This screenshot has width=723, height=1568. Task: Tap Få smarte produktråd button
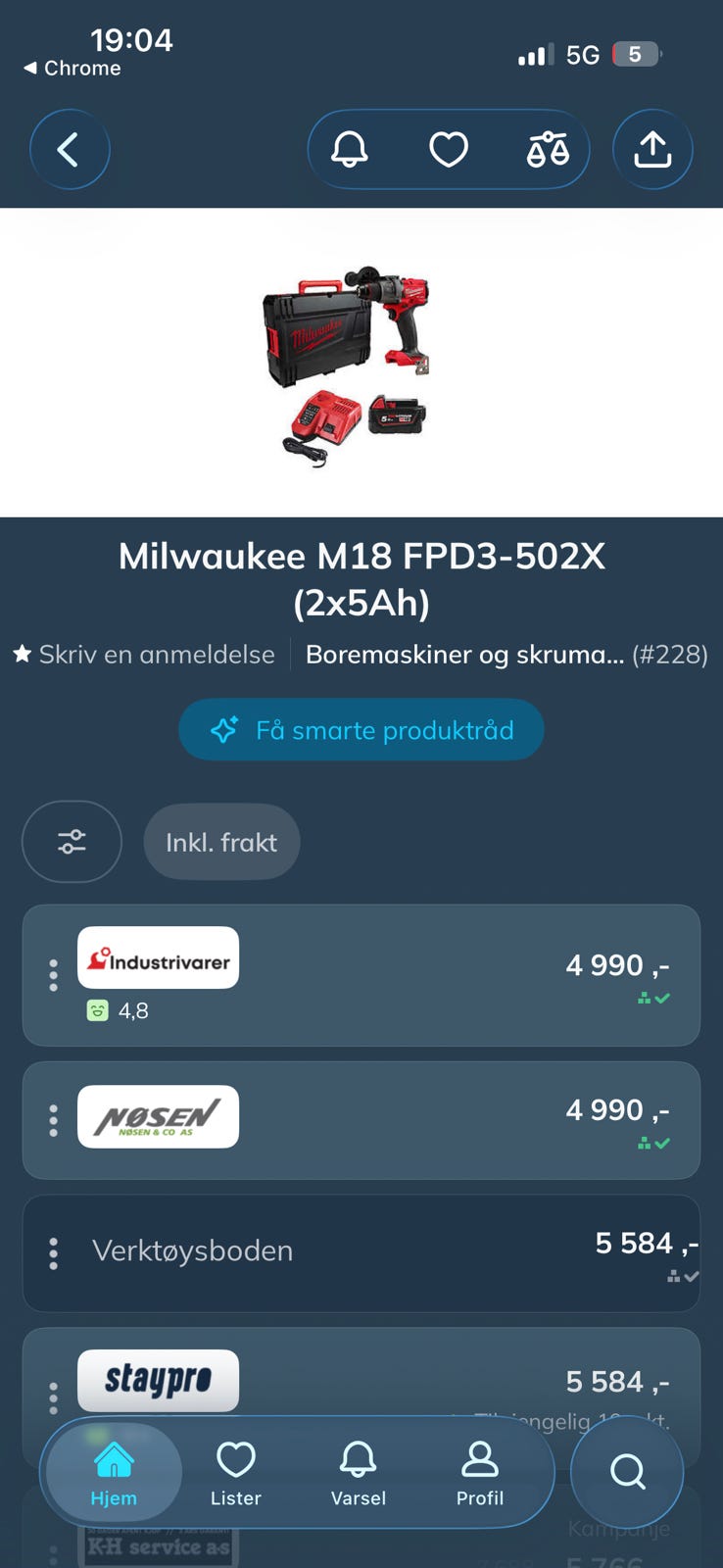pos(361,730)
